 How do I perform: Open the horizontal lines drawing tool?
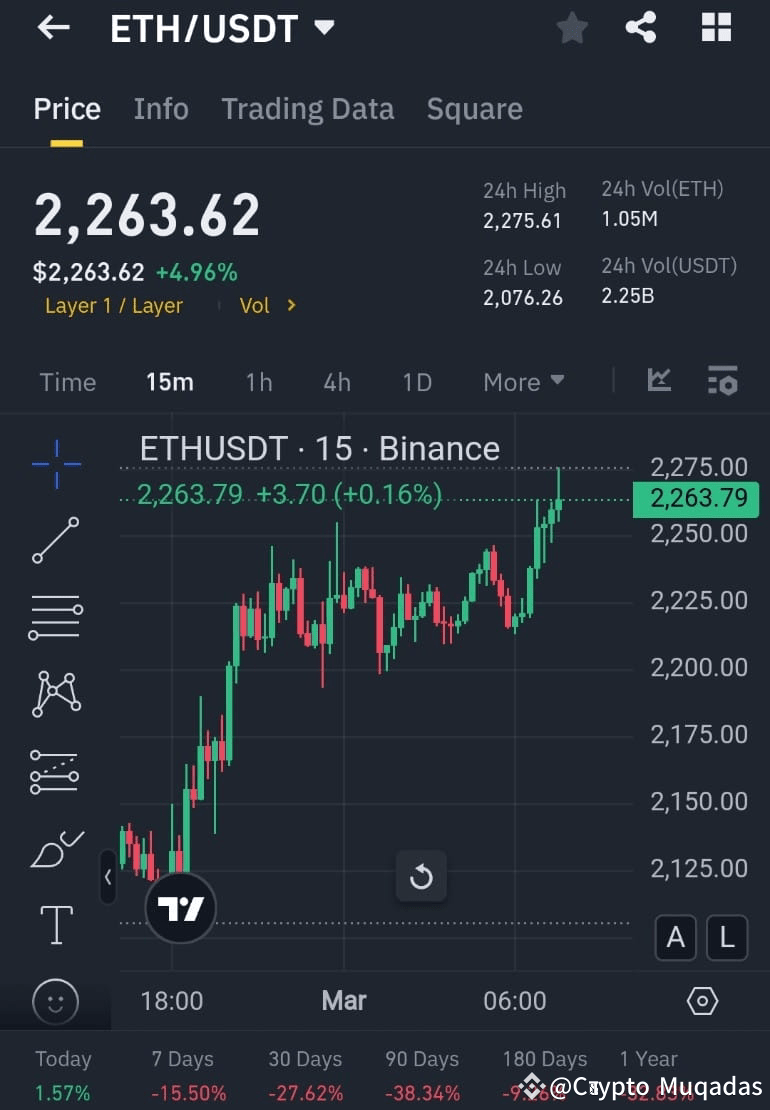point(55,617)
